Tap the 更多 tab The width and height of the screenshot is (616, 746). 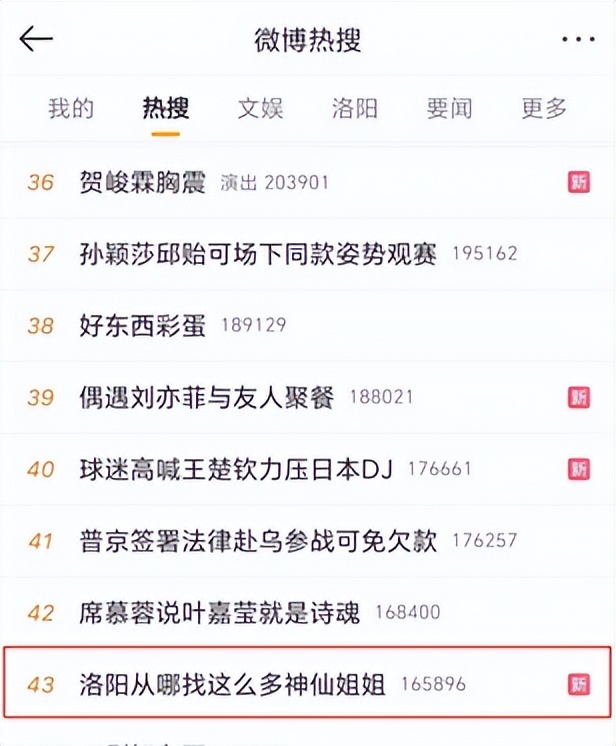544,108
